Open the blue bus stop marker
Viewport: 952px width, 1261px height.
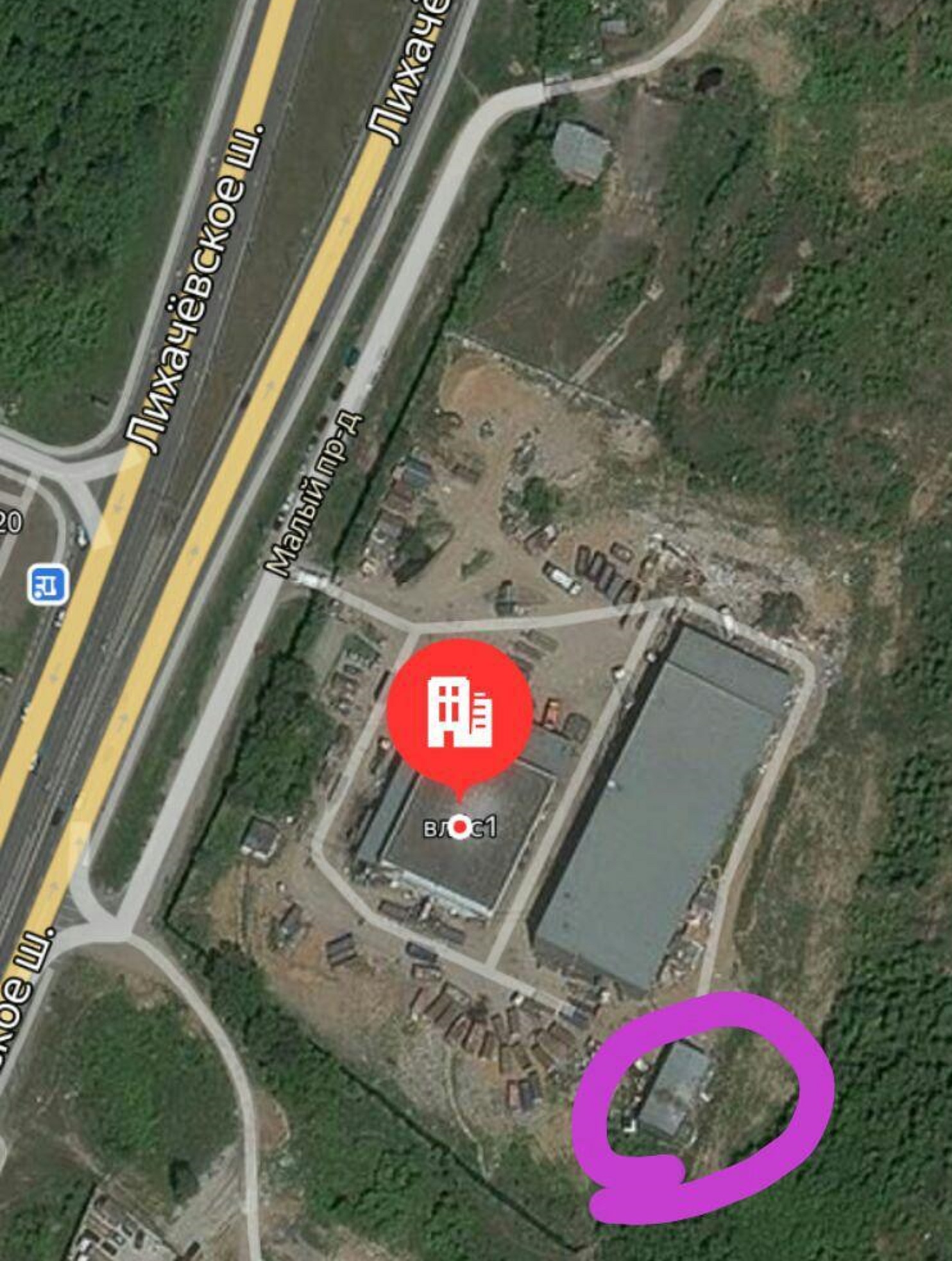[47, 584]
